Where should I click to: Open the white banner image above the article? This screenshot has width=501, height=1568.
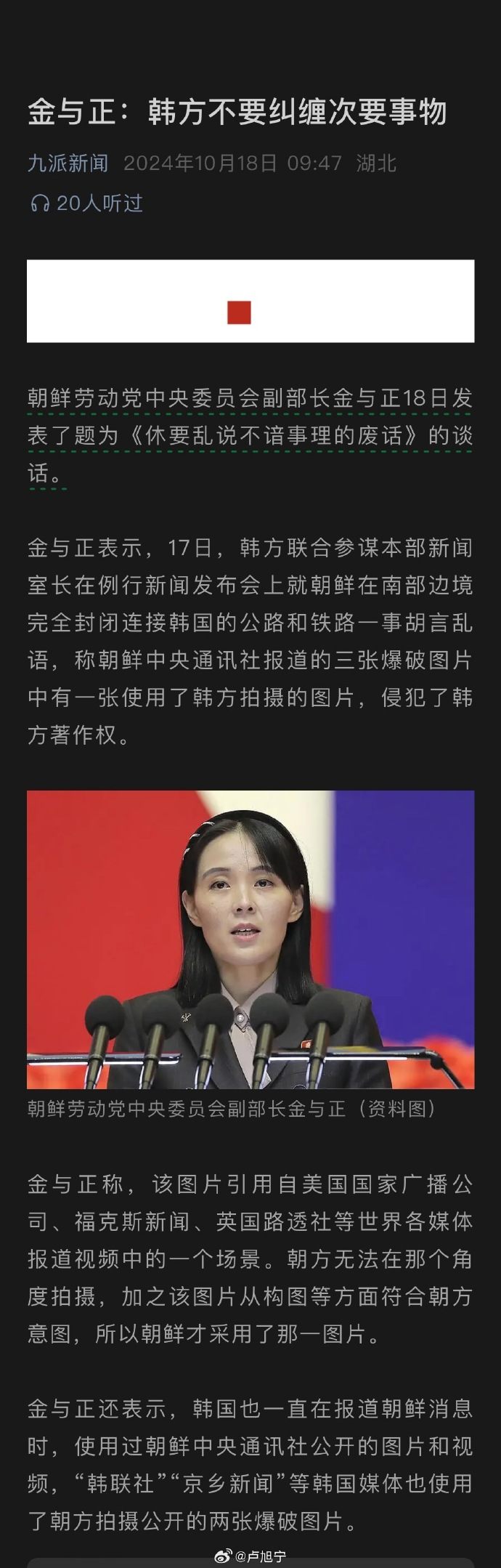(x=250, y=301)
